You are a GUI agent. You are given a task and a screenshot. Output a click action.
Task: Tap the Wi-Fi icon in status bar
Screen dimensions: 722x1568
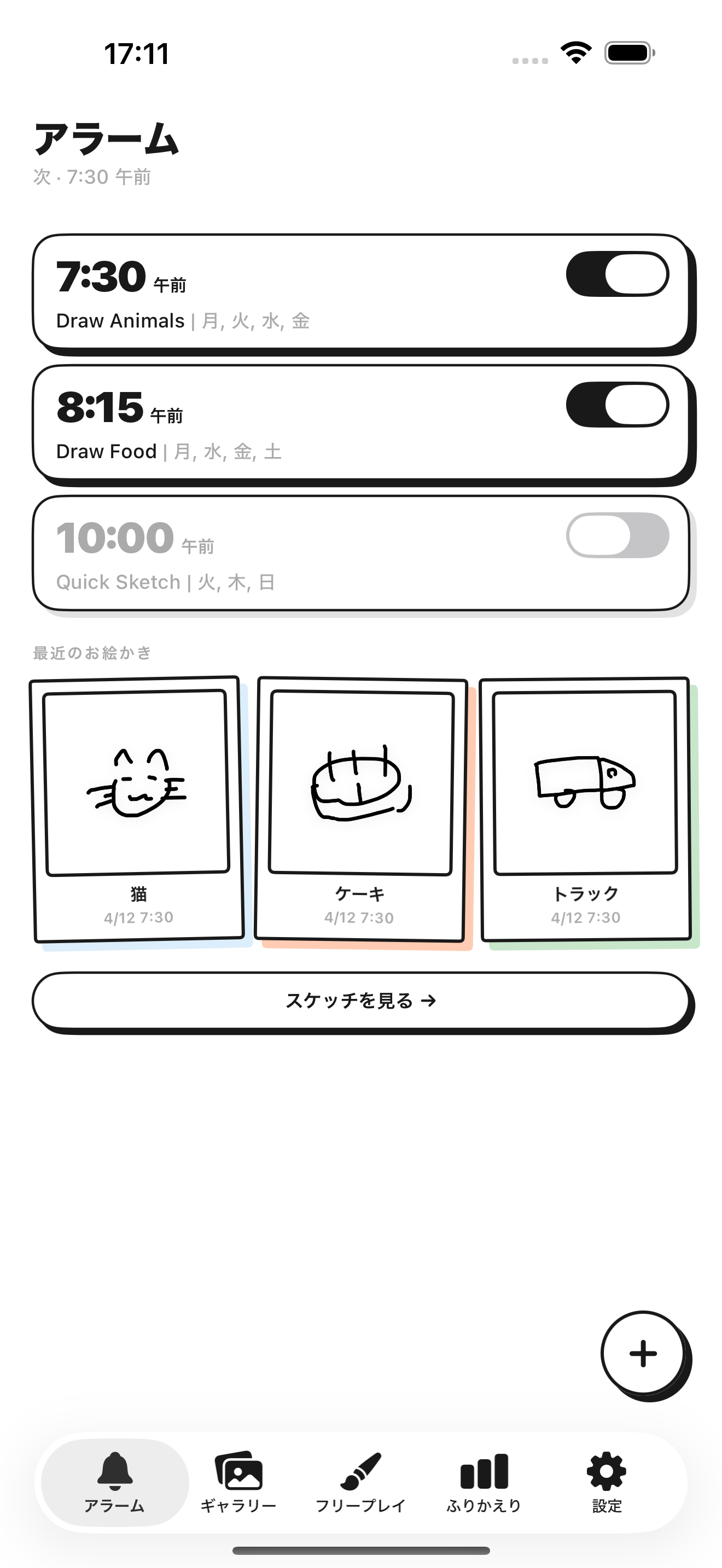[575, 52]
